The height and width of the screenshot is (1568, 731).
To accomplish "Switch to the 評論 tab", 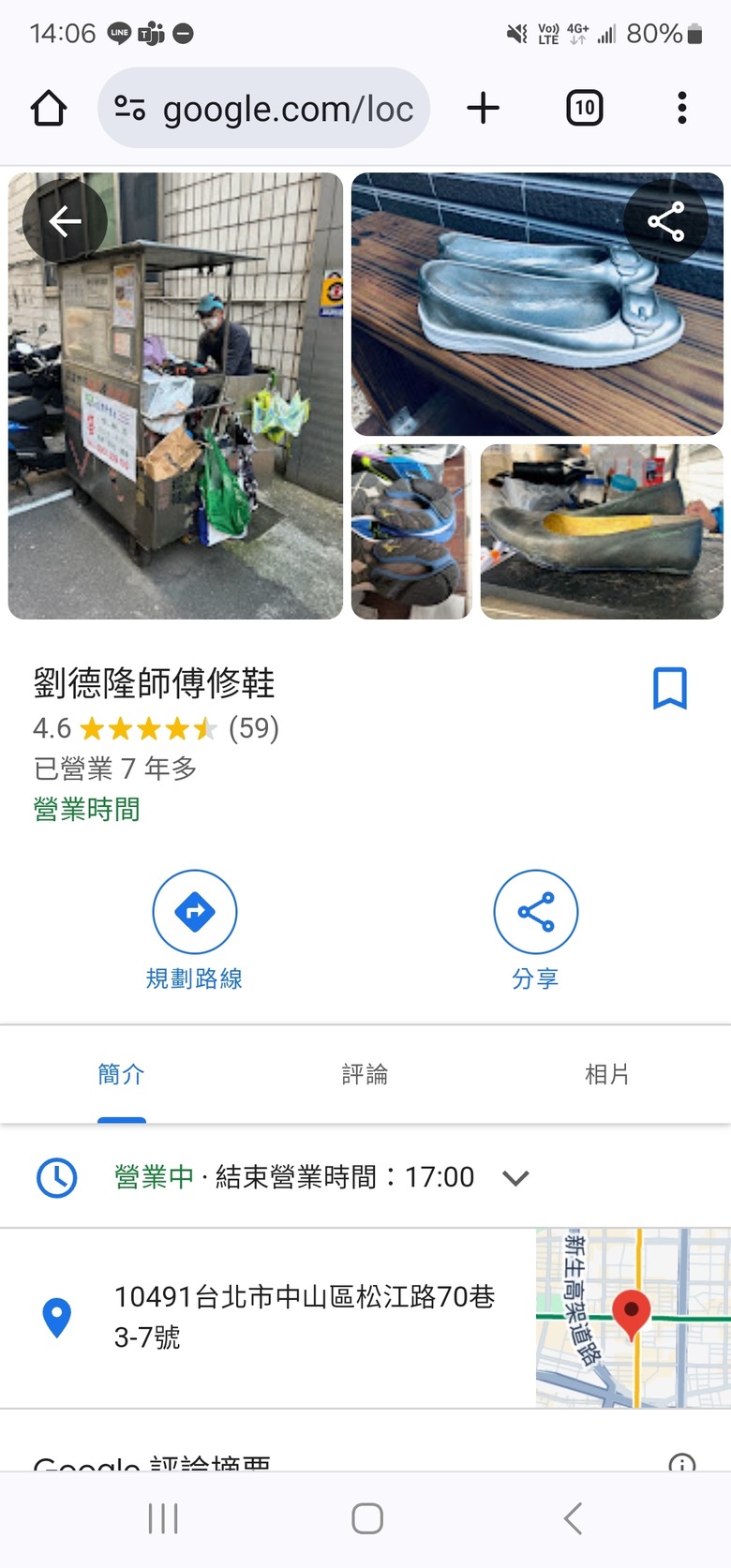I will click(365, 1074).
